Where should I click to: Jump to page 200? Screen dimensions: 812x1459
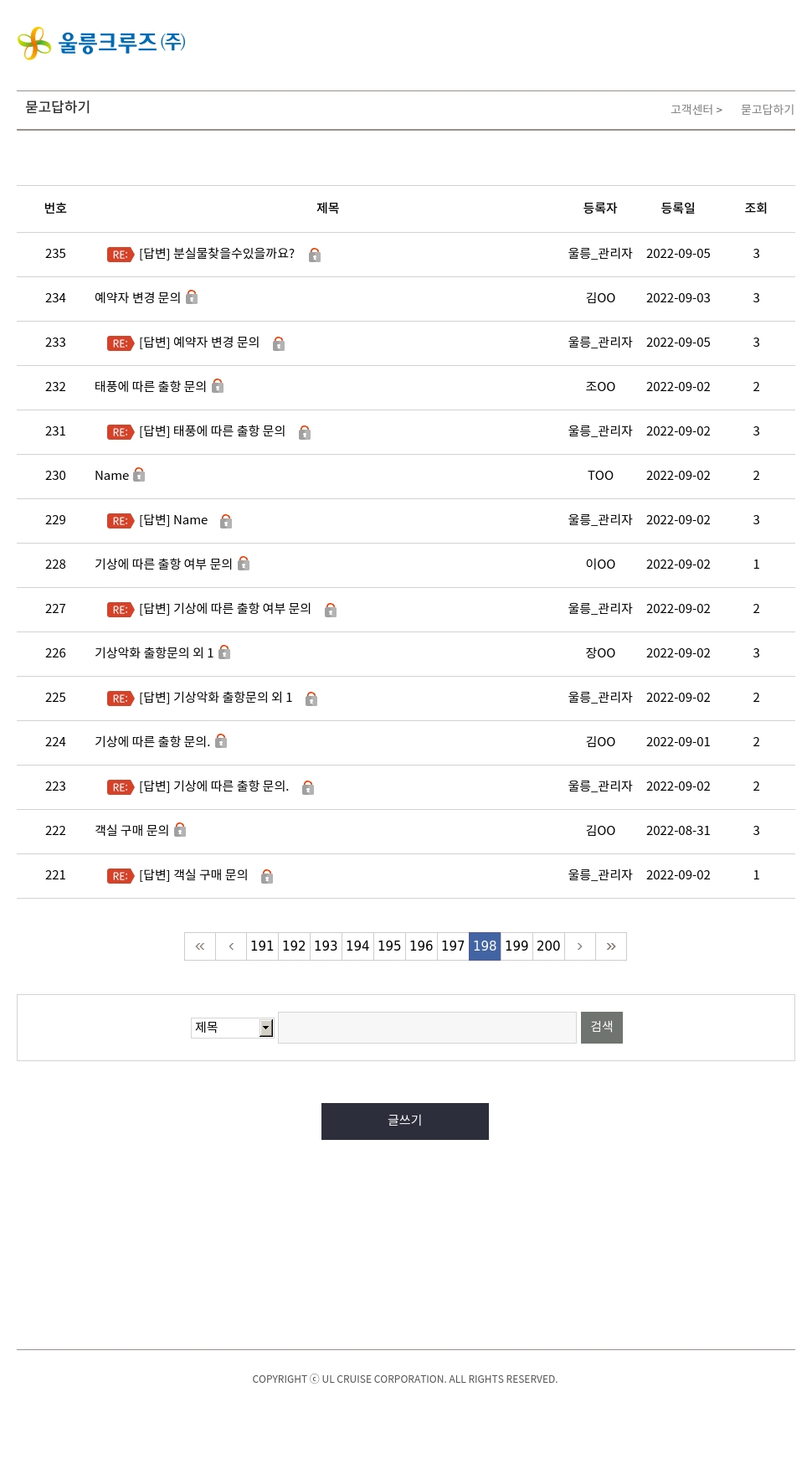(548, 946)
